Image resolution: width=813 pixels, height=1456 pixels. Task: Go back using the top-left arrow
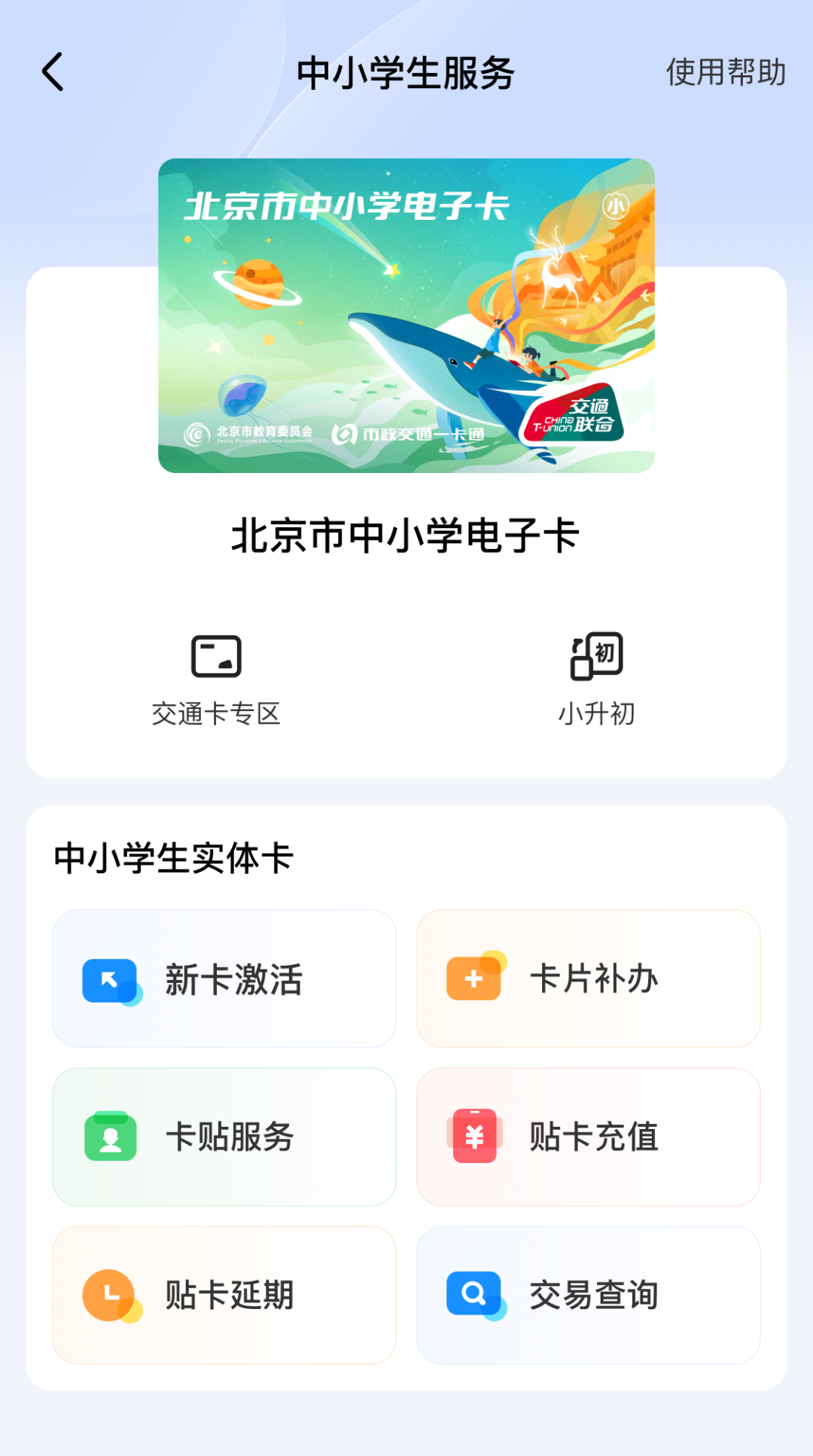(x=53, y=72)
